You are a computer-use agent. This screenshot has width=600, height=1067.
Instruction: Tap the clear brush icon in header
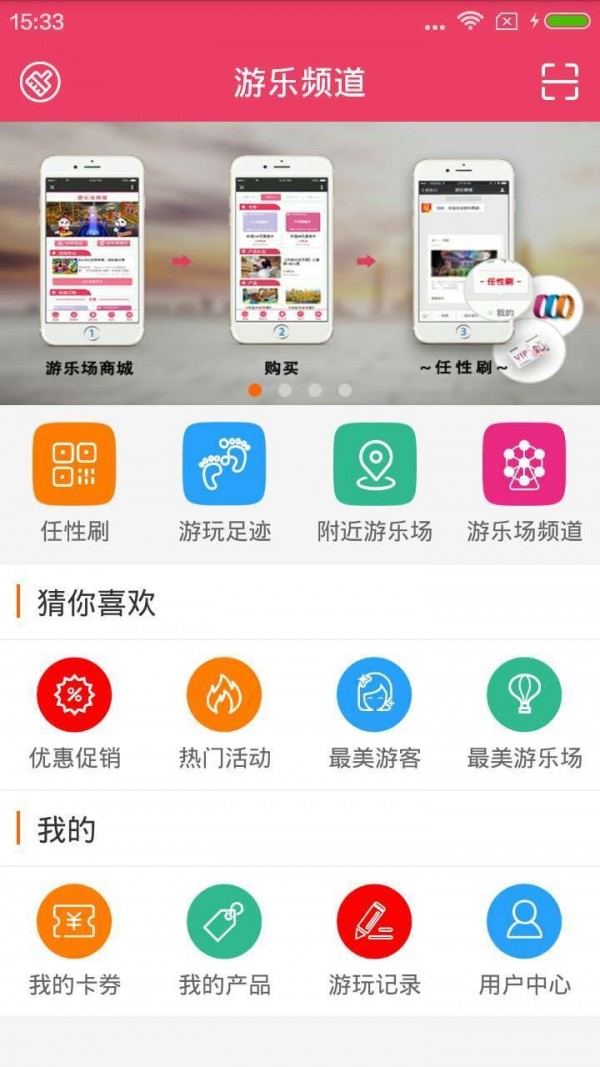click(41, 82)
